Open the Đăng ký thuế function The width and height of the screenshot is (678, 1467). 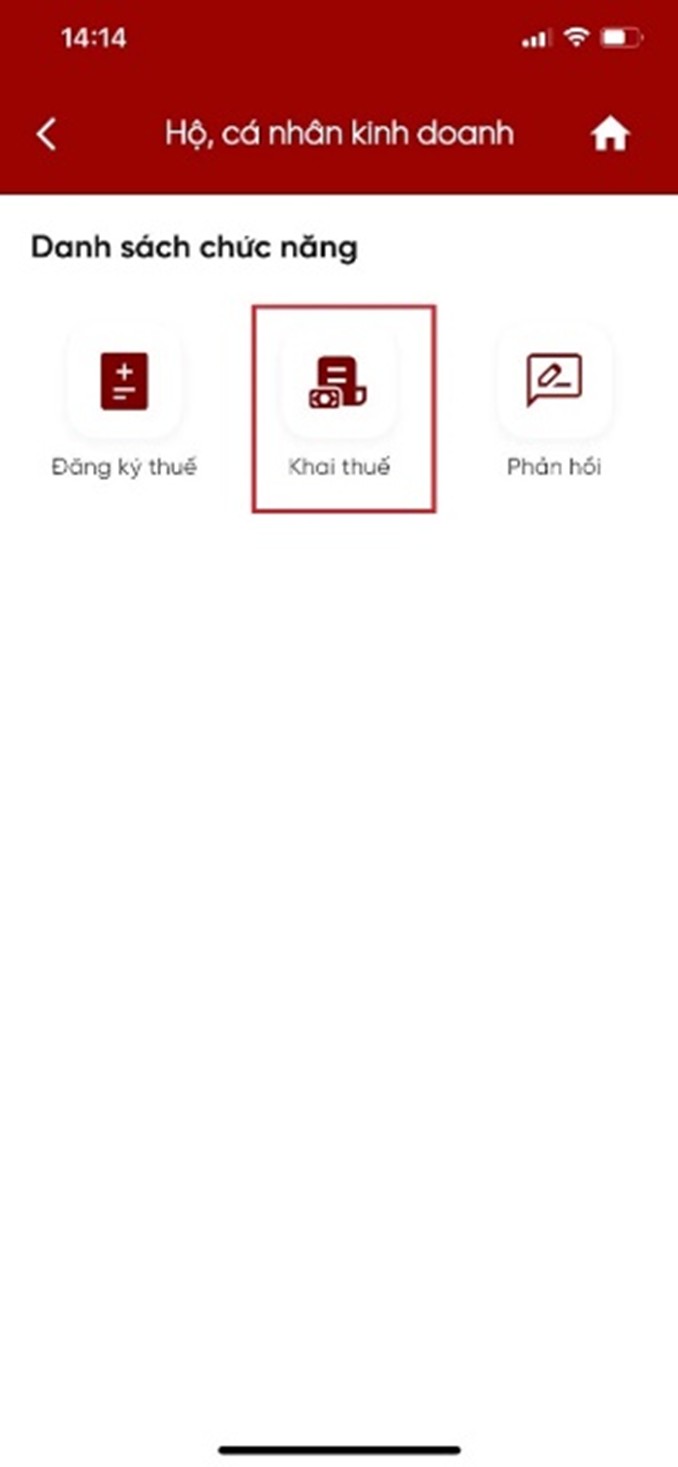(124, 383)
